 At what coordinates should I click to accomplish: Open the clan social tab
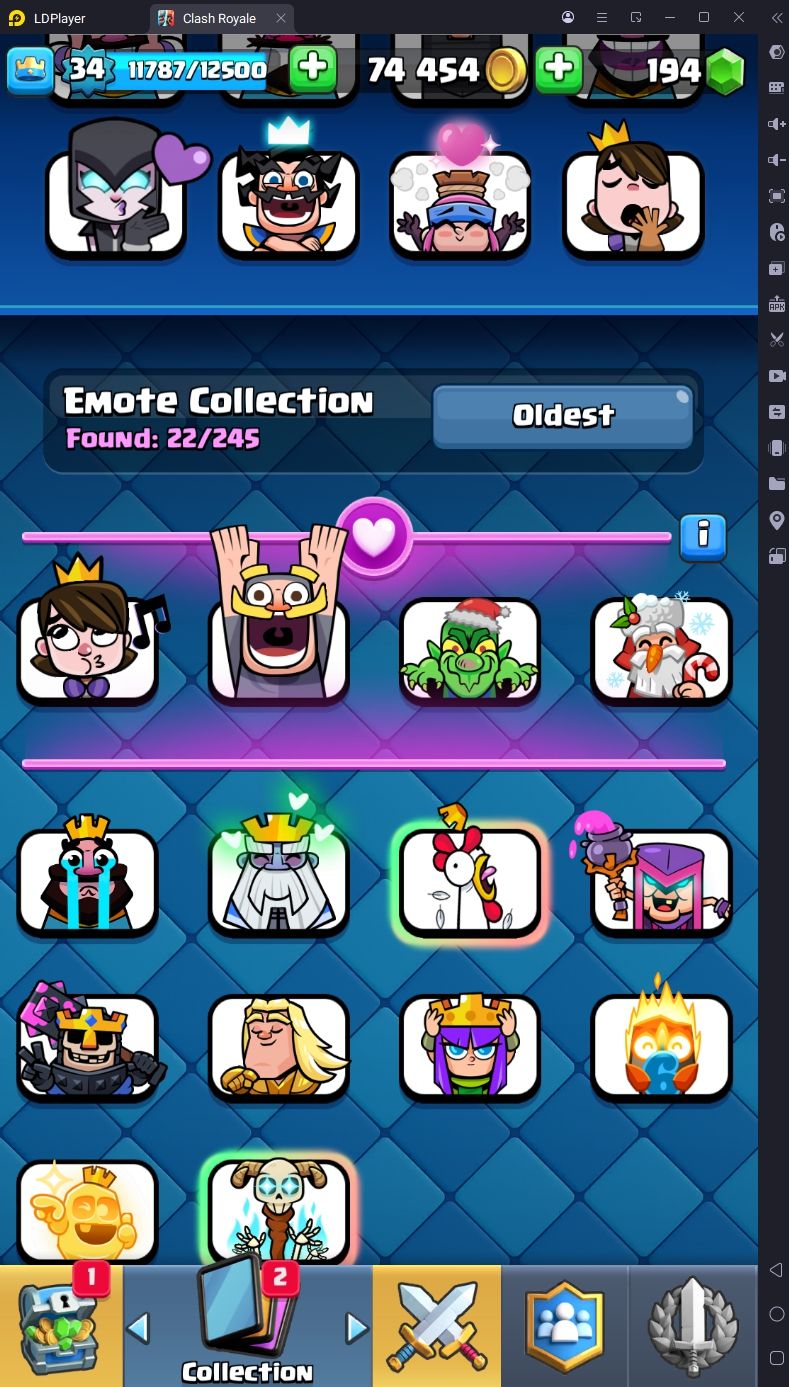tap(565, 1326)
